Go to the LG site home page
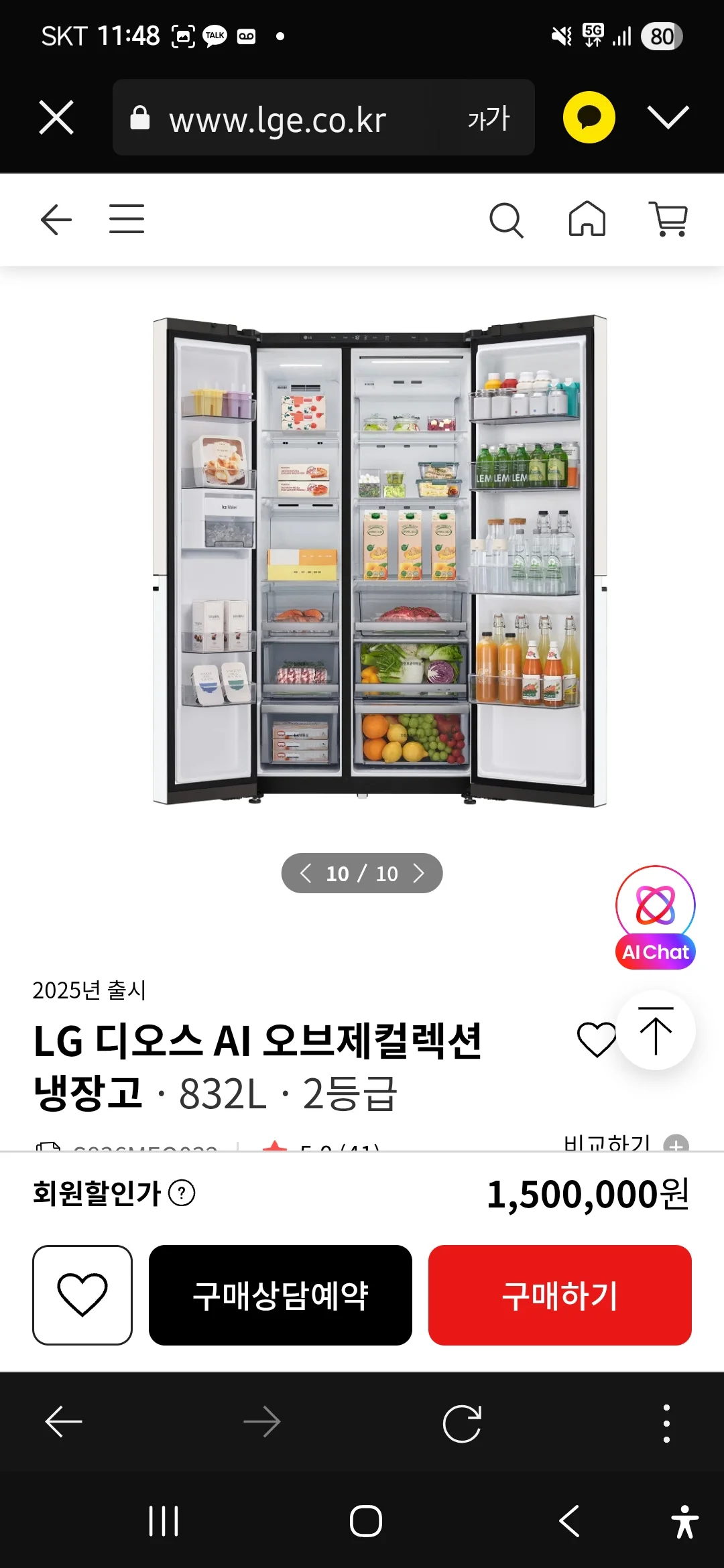This screenshot has height=1568, width=724. (x=587, y=219)
